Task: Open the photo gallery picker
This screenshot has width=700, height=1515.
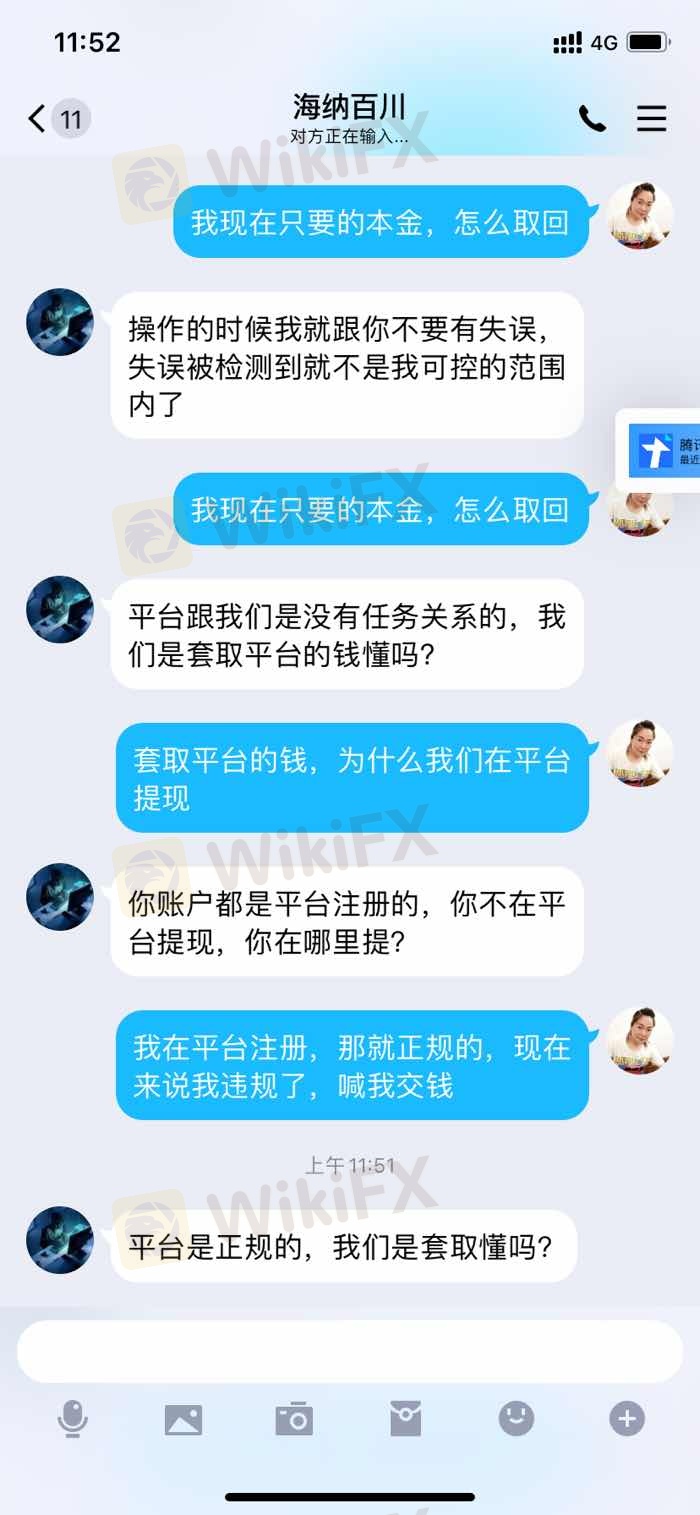Action: coord(183,1418)
